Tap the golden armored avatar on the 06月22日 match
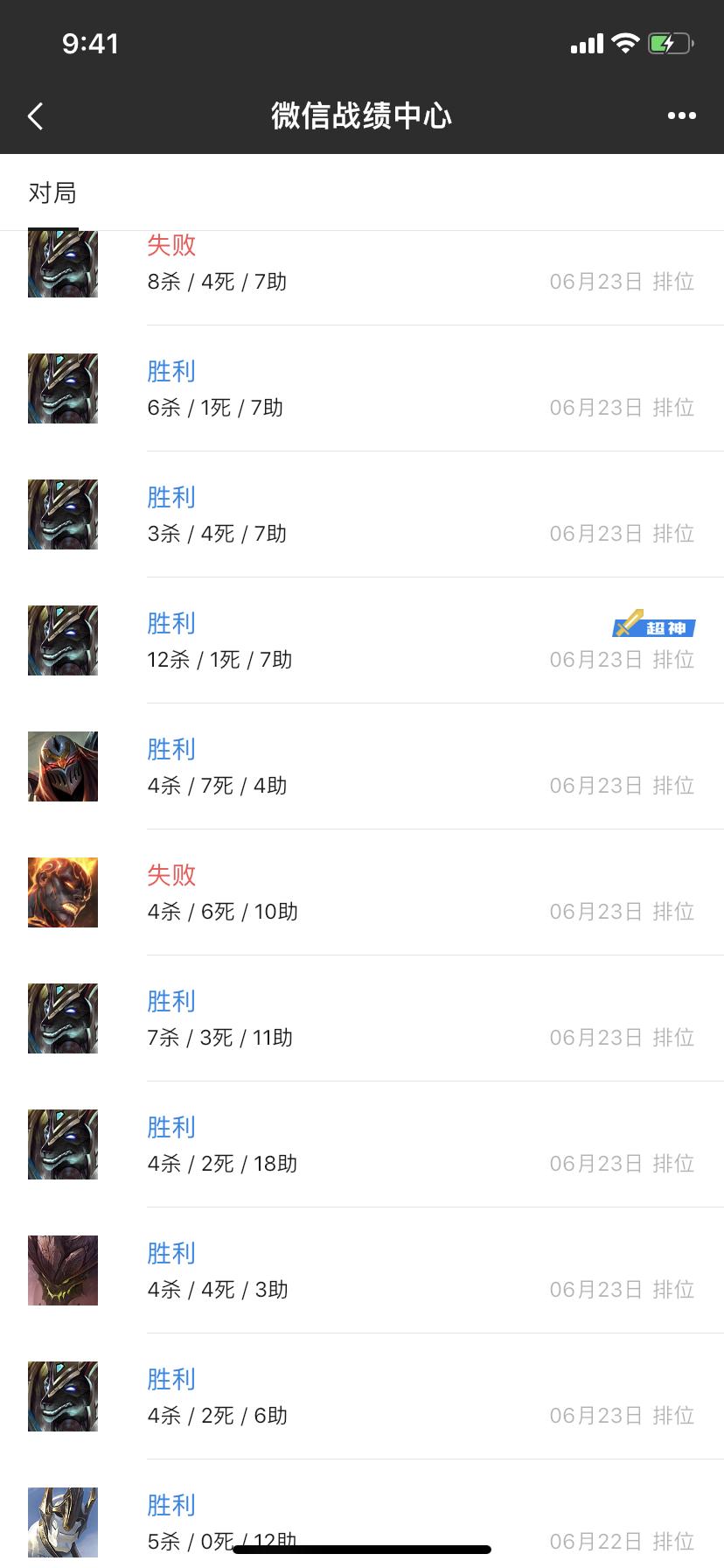 (x=62, y=1522)
